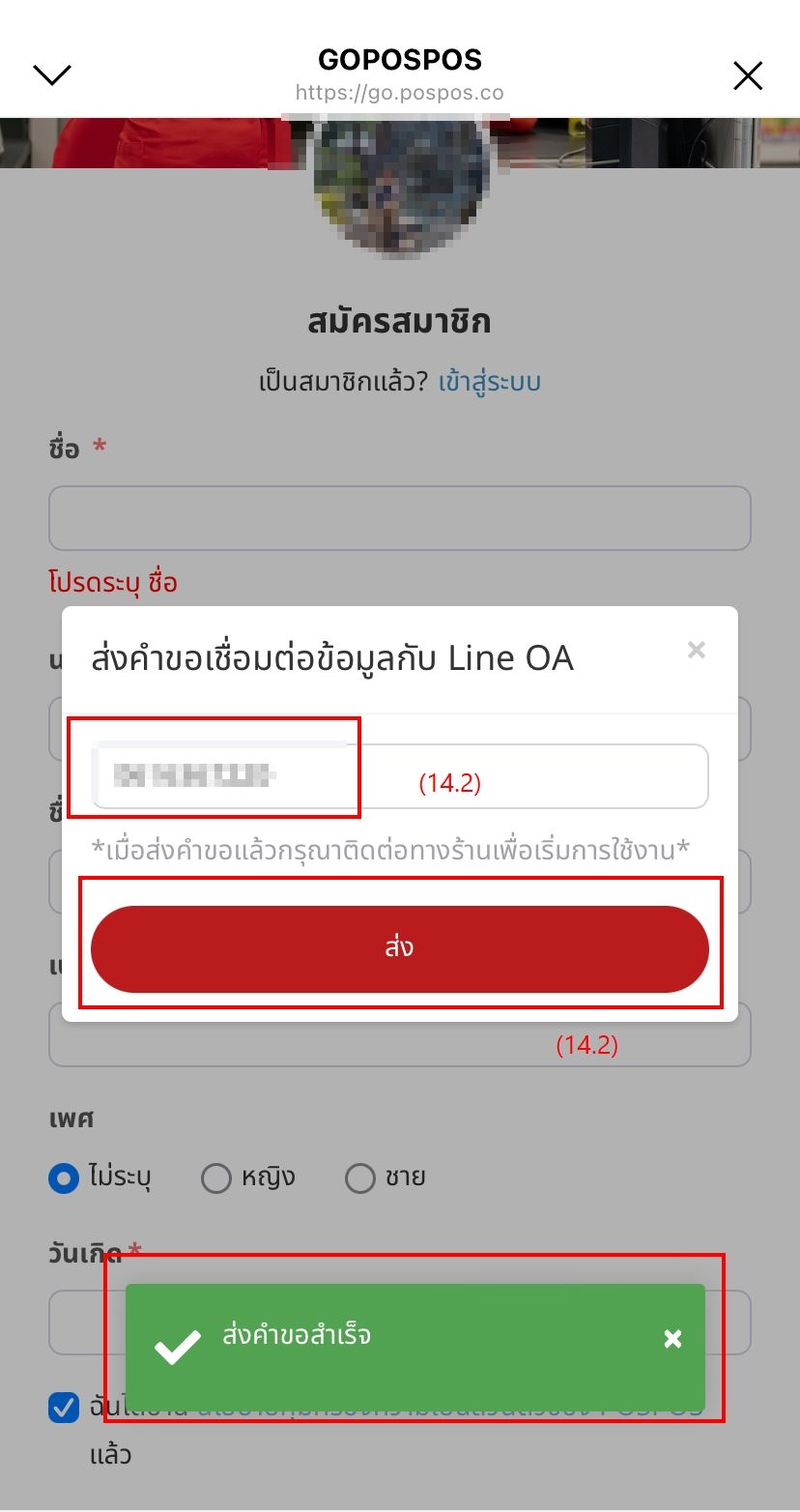Dismiss the Line OA request dialog

(696, 651)
